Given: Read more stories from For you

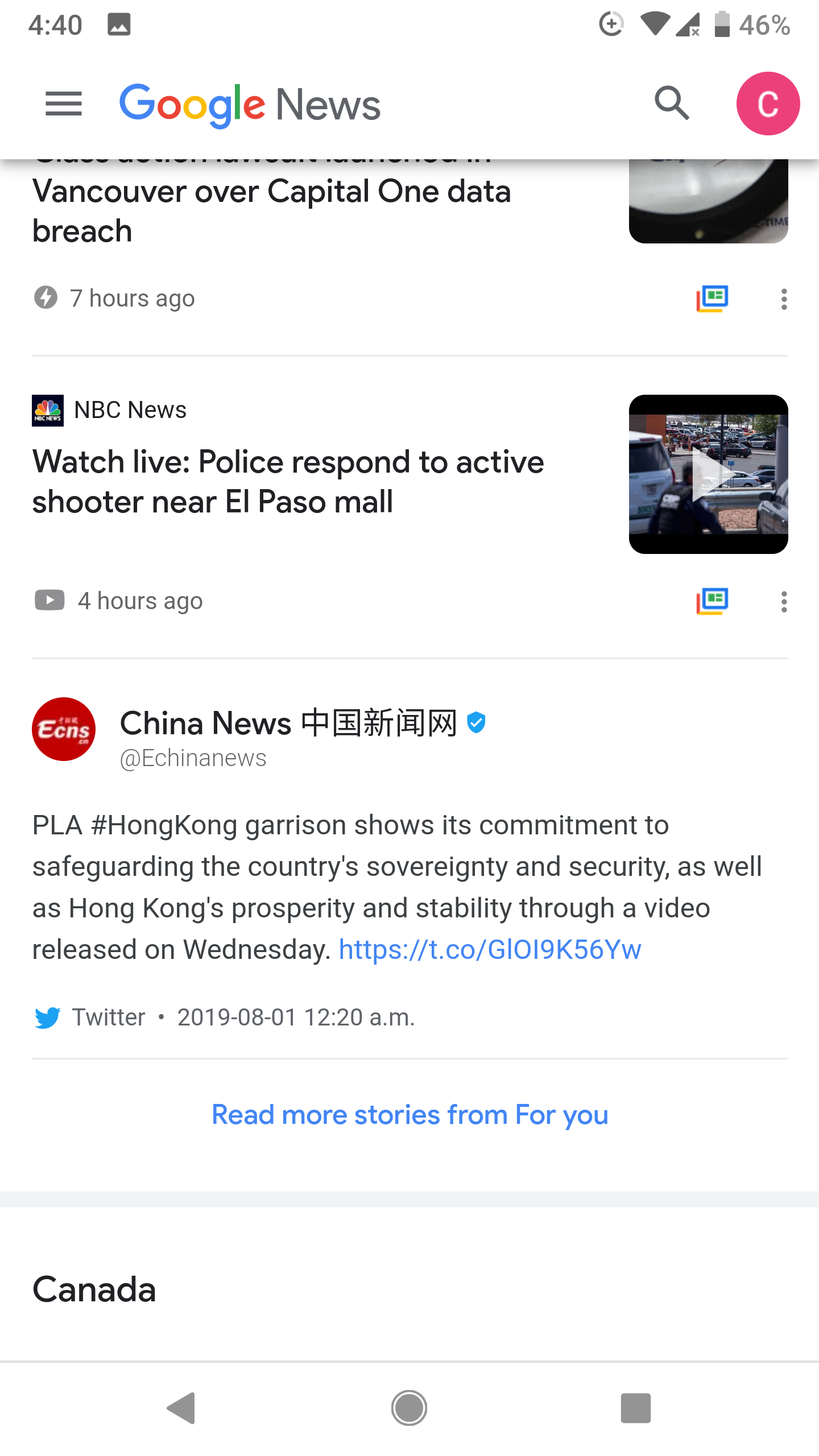Looking at the screenshot, I should (409, 1114).
